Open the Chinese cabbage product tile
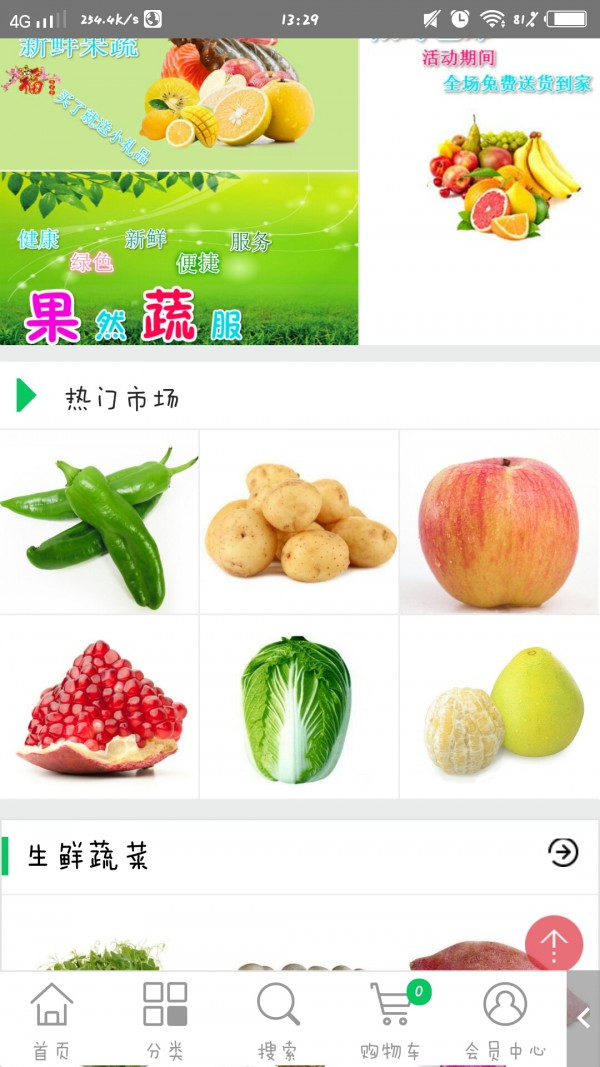 click(x=299, y=707)
